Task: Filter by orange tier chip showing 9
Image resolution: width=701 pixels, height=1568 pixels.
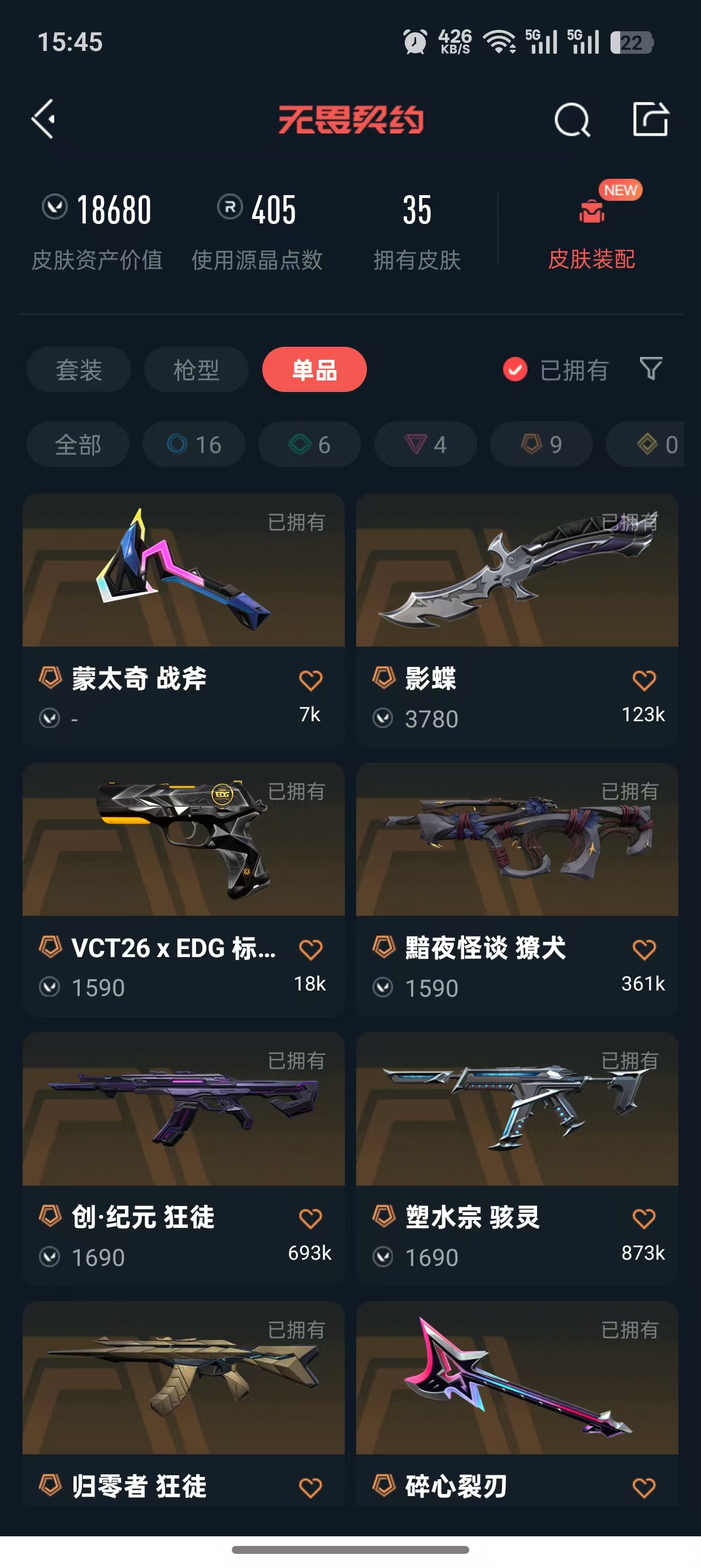Action: (x=541, y=445)
